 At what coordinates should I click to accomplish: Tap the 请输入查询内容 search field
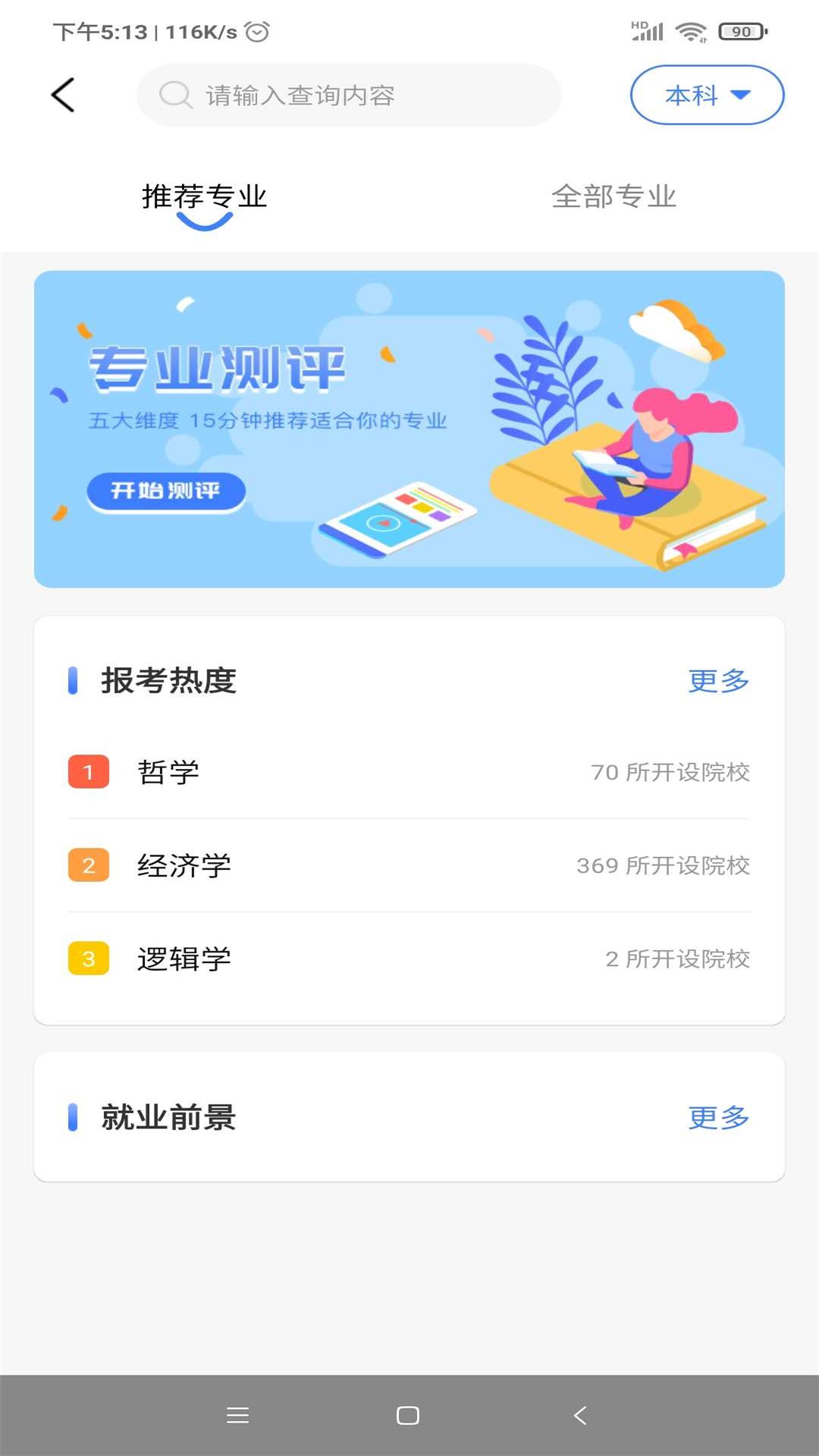click(349, 96)
